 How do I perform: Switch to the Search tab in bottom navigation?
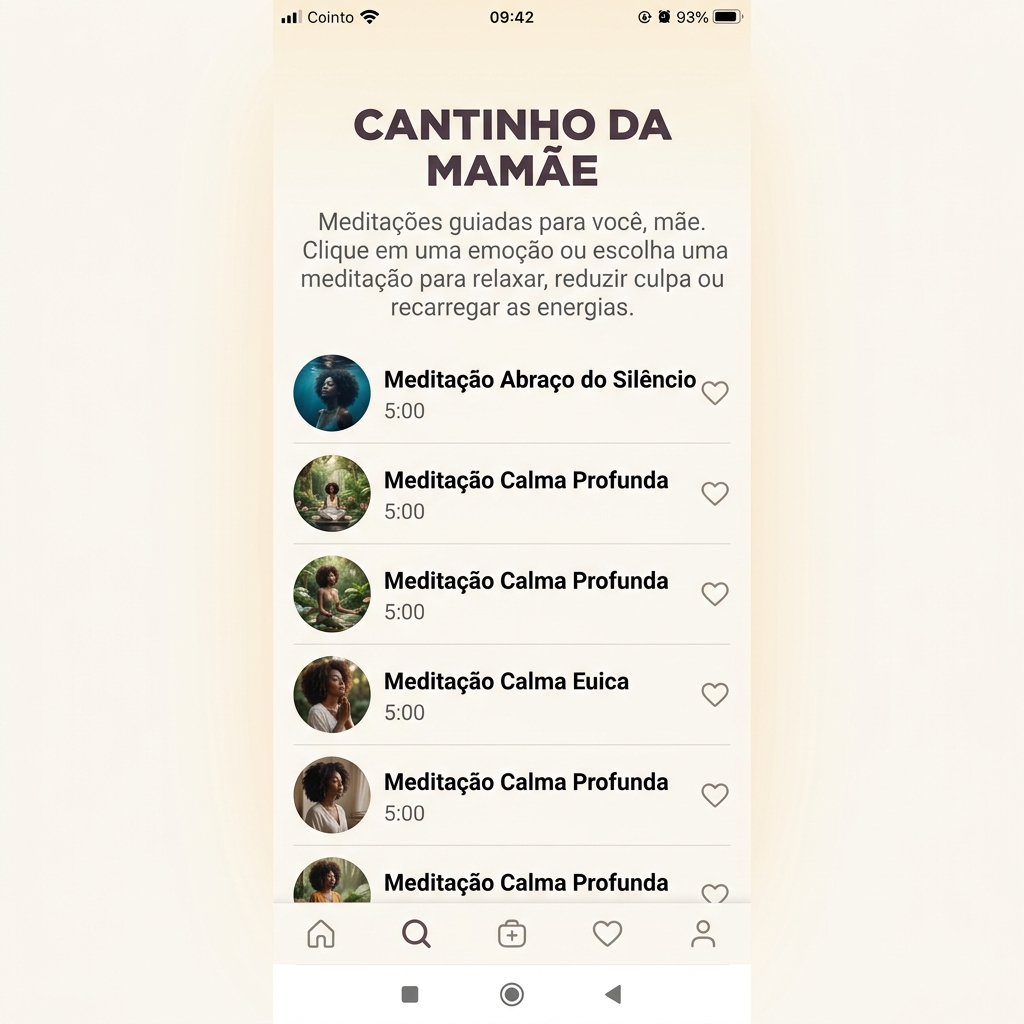(416, 934)
